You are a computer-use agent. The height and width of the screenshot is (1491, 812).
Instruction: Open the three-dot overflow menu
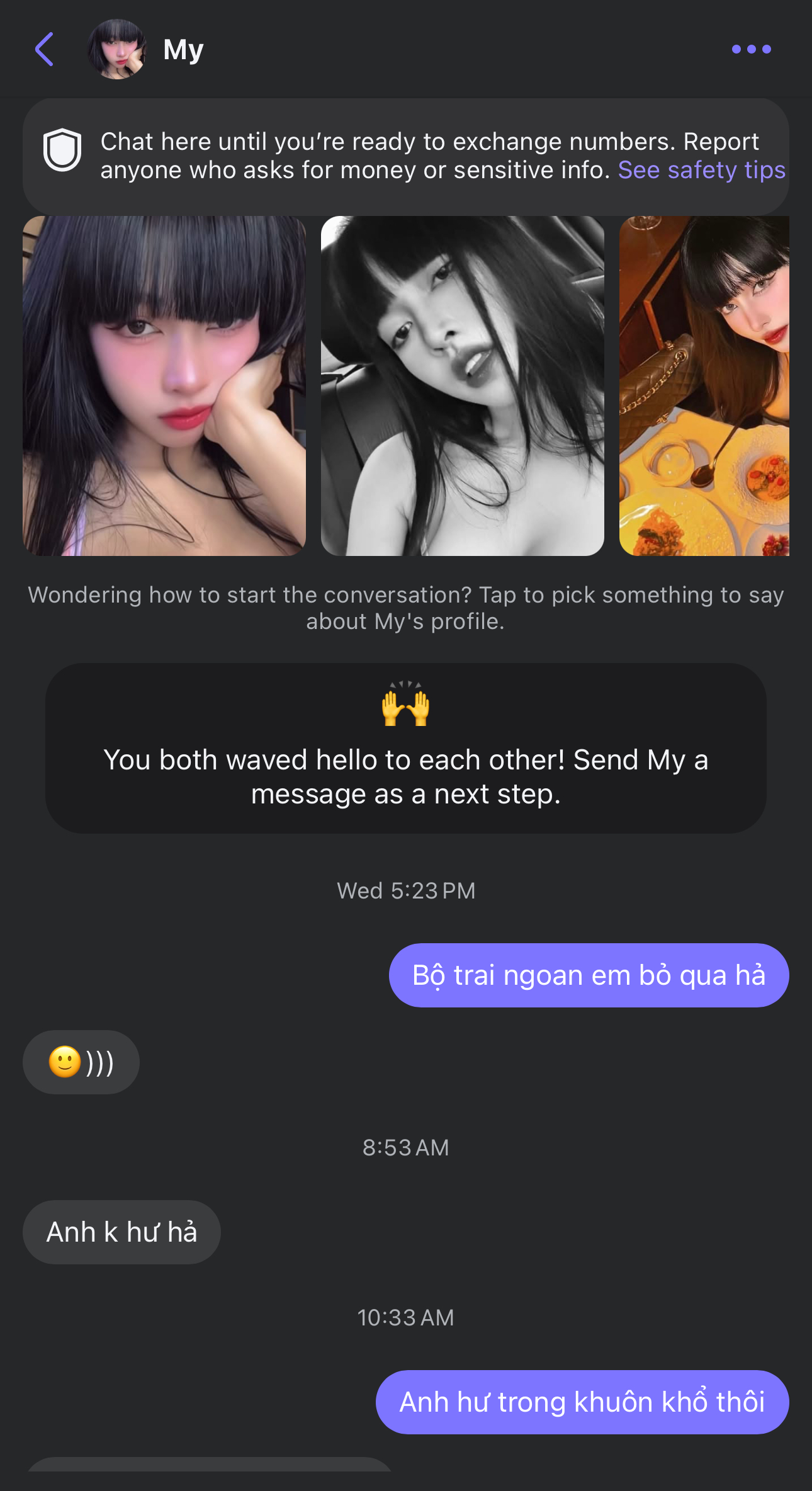pos(751,49)
